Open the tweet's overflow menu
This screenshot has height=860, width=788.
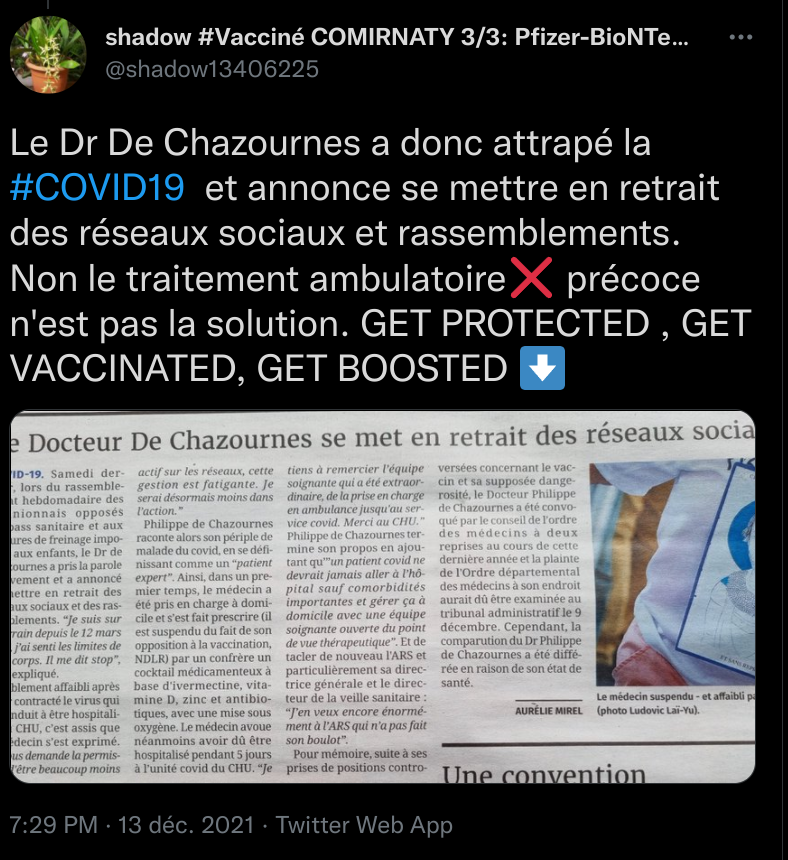pyautogui.click(x=741, y=38)
